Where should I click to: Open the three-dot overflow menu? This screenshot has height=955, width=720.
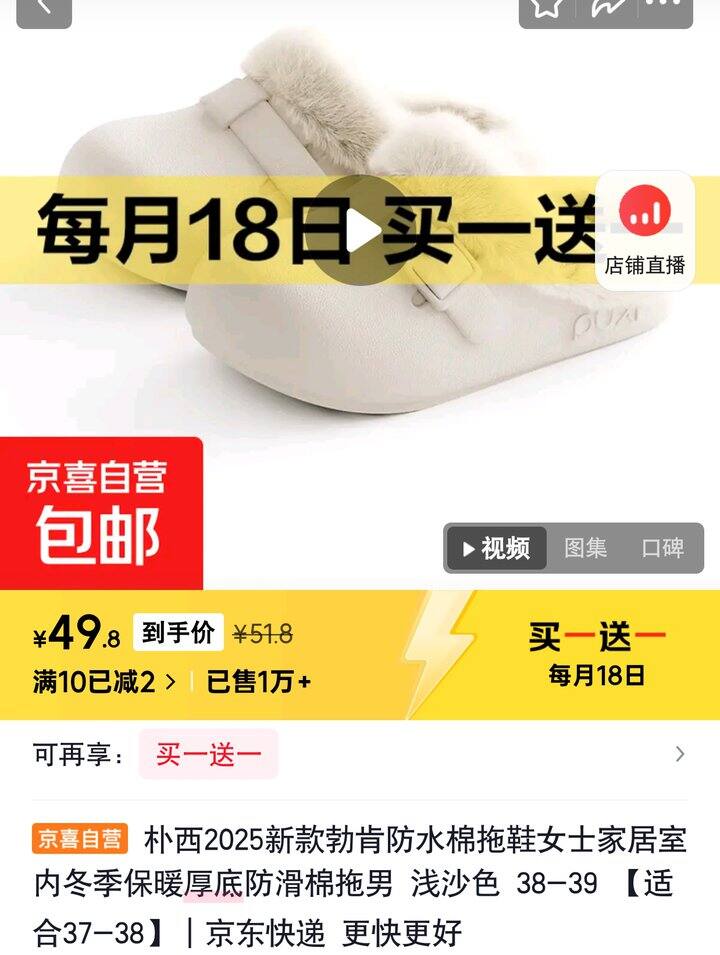point(664,8)
